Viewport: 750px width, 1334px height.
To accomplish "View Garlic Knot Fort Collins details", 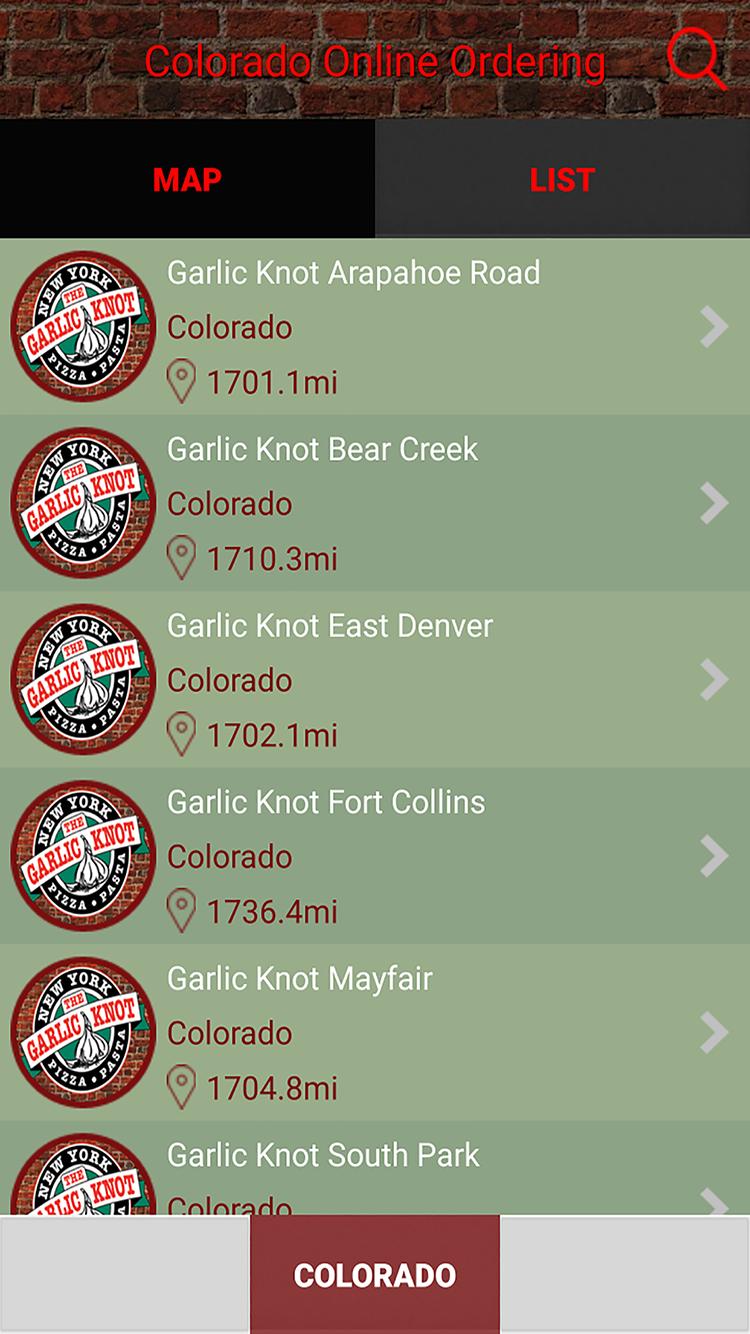I will tap(375, 856).
